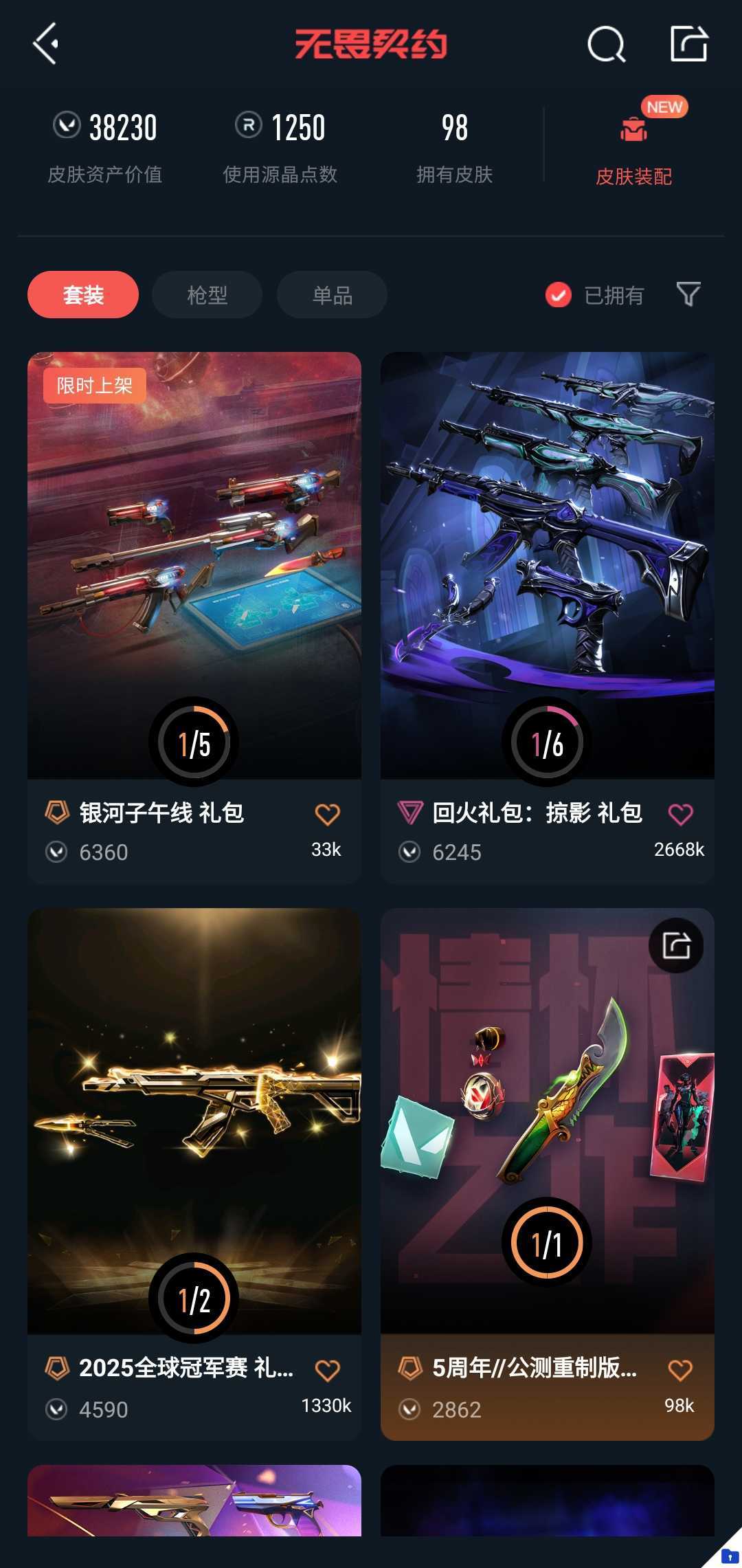Select the 套装 tab

[x=83, y=295]
